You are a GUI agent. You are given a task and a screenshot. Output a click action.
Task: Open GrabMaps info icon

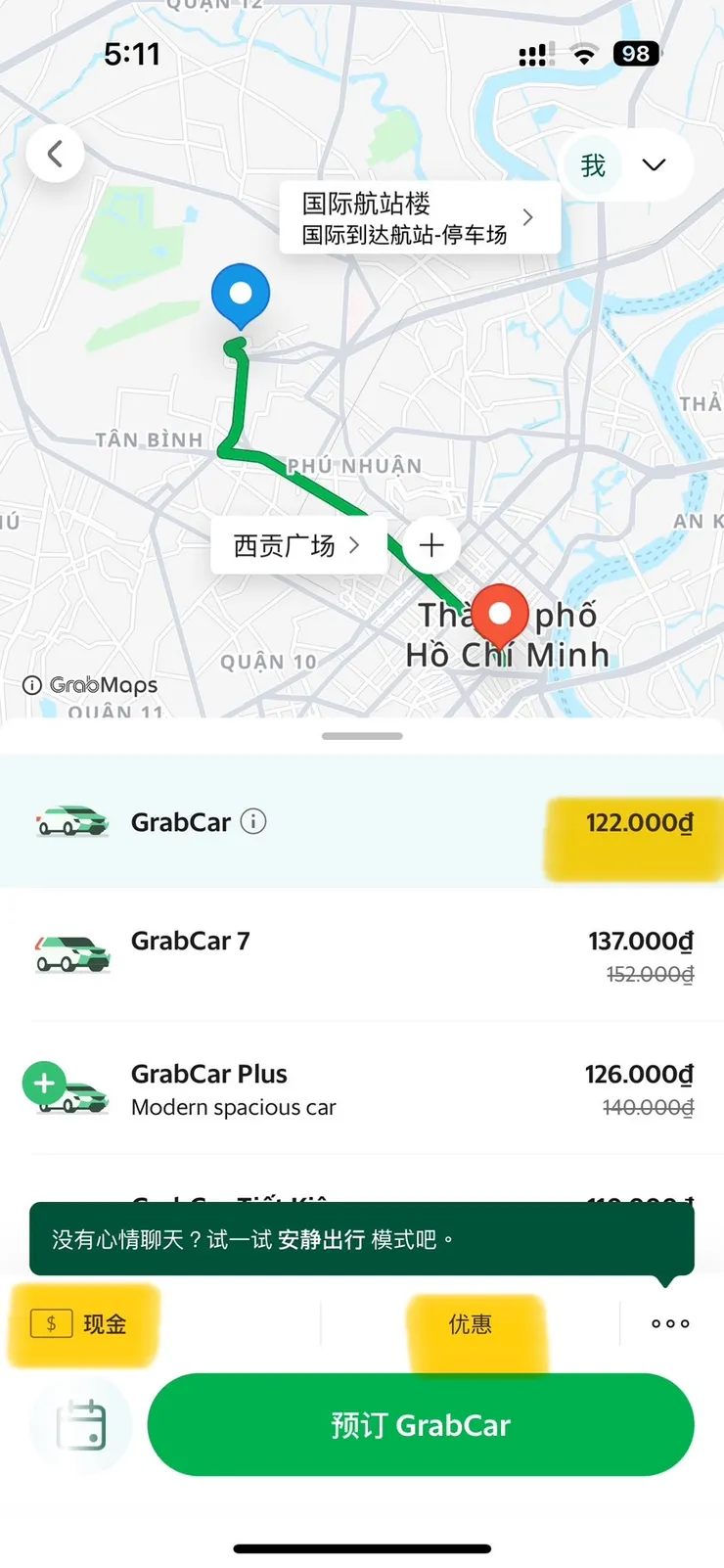pyautogui.click(x=32, y=685)
